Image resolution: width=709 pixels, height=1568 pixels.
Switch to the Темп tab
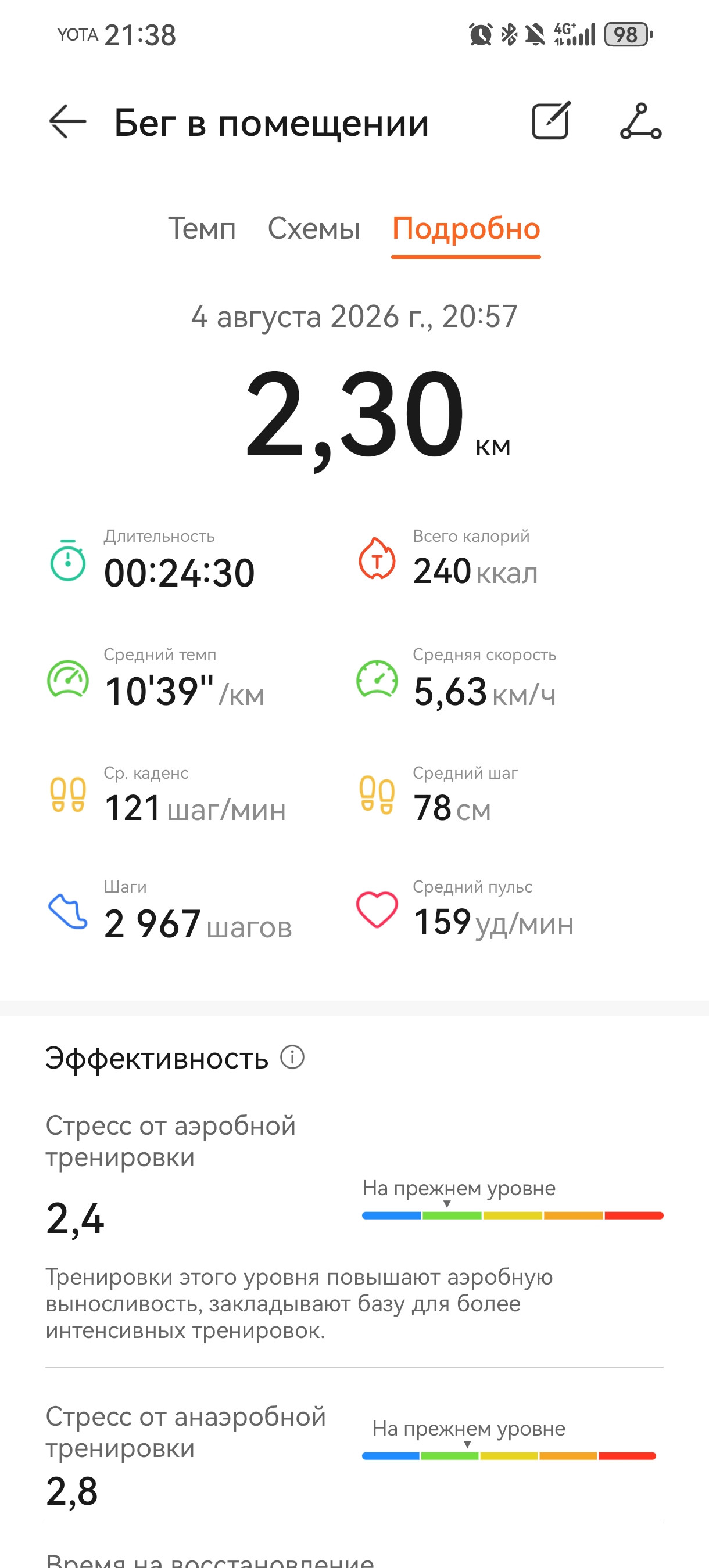pyautogui.click(x=202, y=229)
